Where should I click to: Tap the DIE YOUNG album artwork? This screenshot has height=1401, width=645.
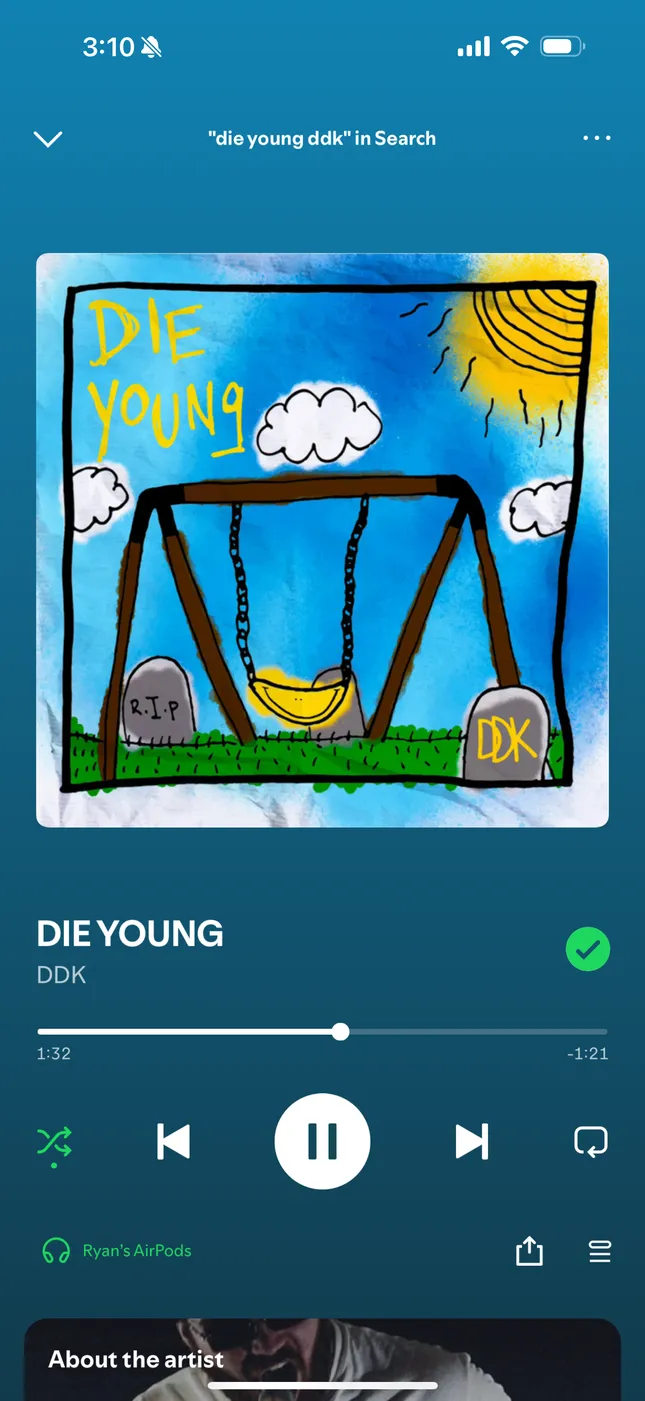click(x=322, y=540)
